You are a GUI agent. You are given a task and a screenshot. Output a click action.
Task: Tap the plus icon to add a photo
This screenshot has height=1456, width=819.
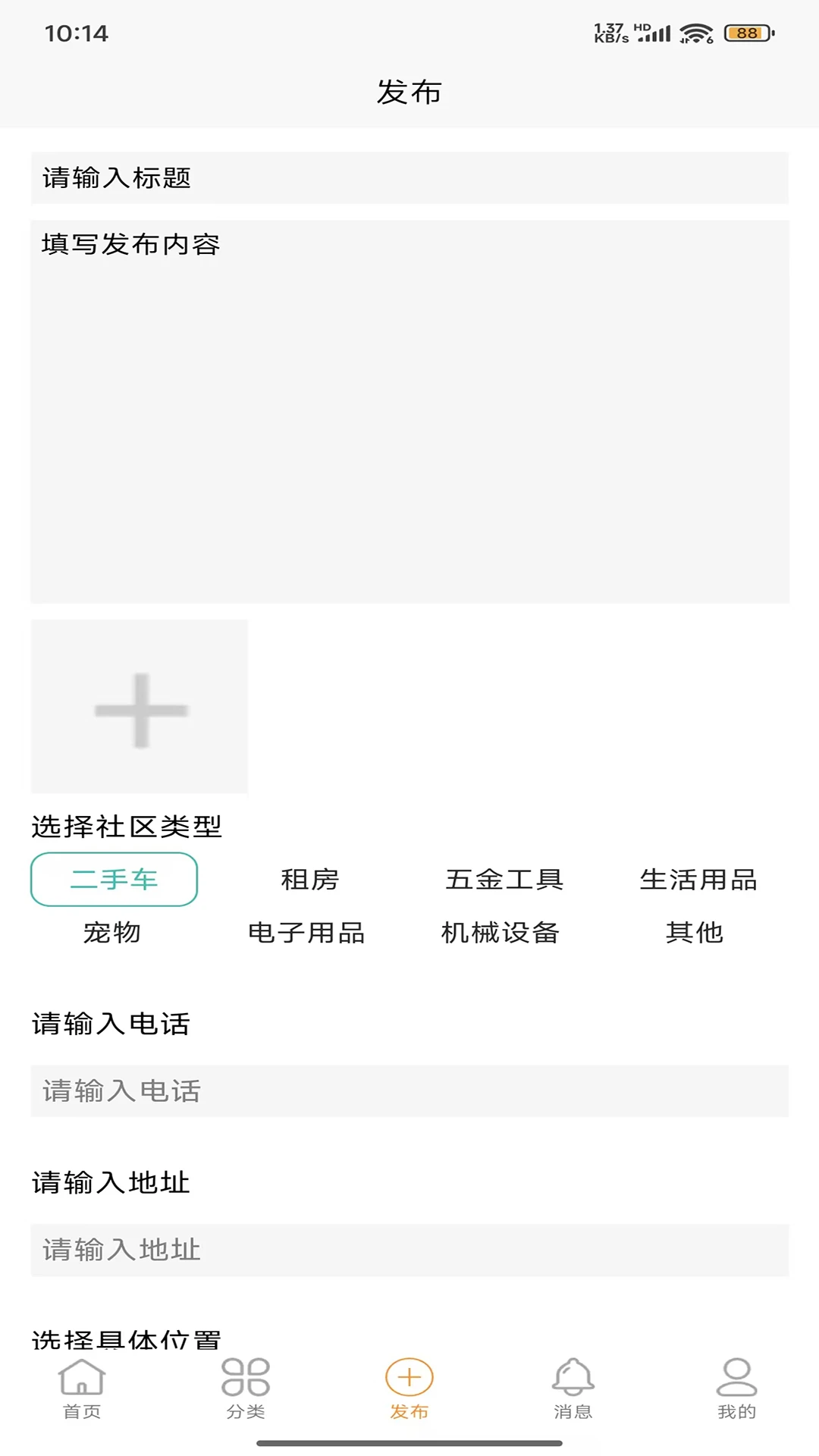139,707
